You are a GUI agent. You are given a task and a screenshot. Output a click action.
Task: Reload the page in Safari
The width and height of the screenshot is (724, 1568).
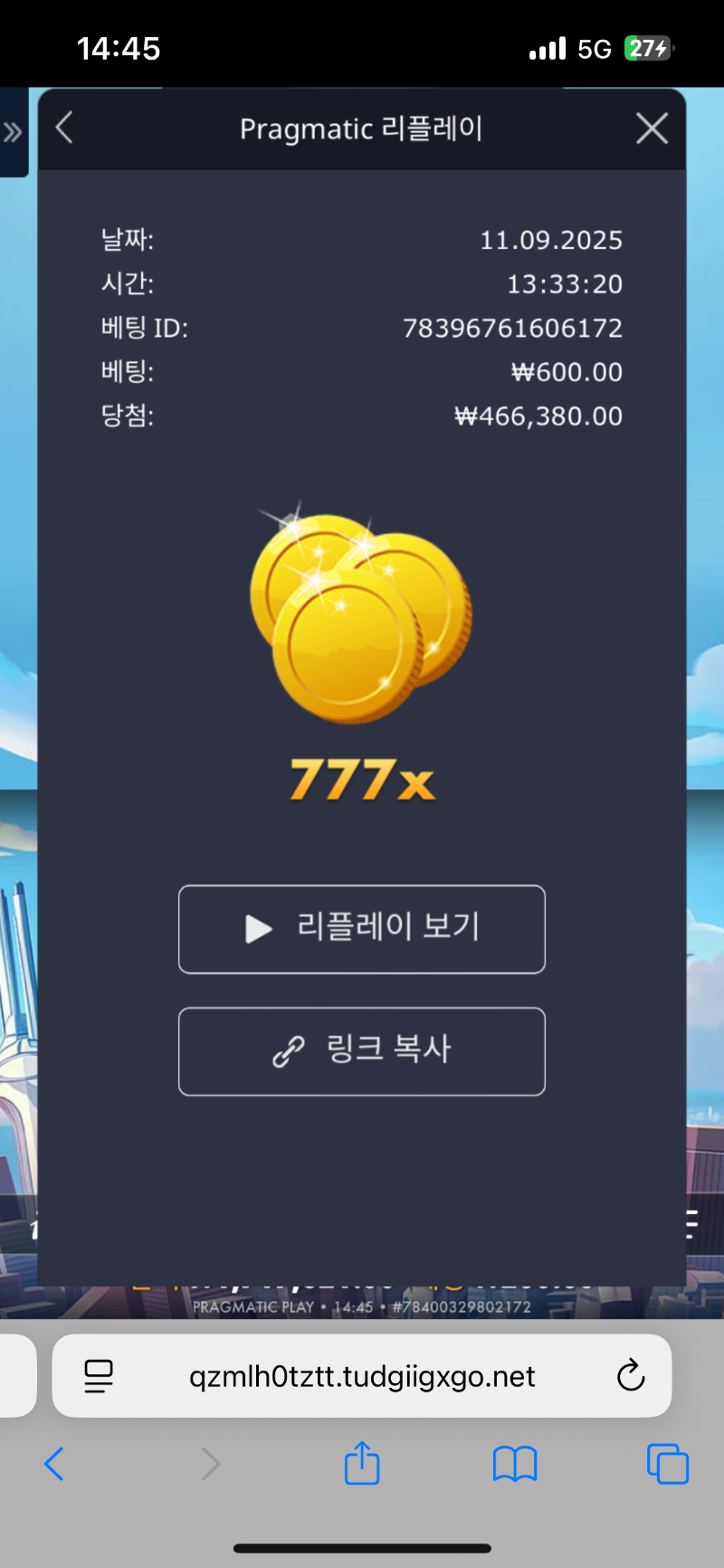tap(630, 1376)
